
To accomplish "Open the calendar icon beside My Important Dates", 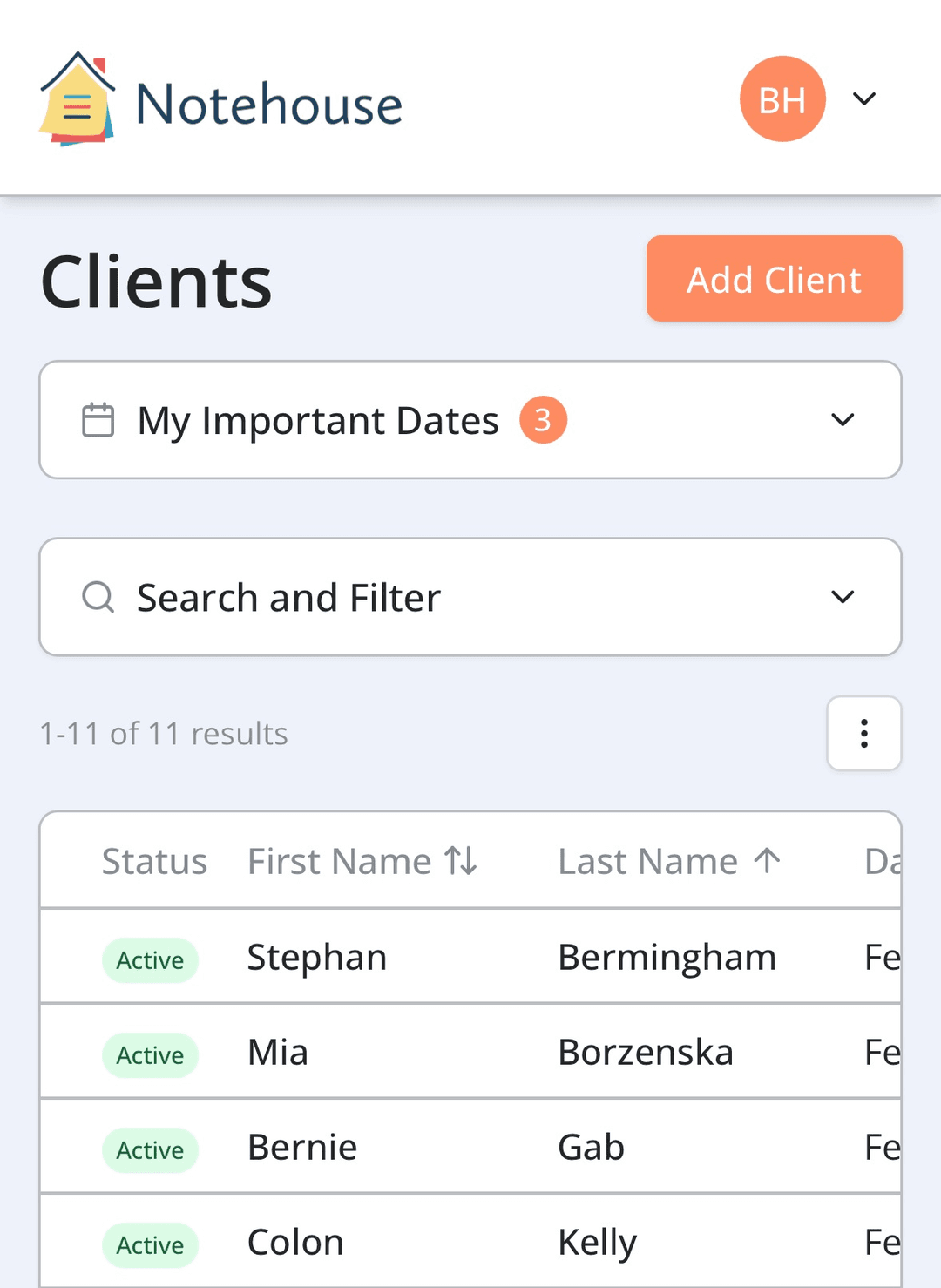I will [98, 419].
